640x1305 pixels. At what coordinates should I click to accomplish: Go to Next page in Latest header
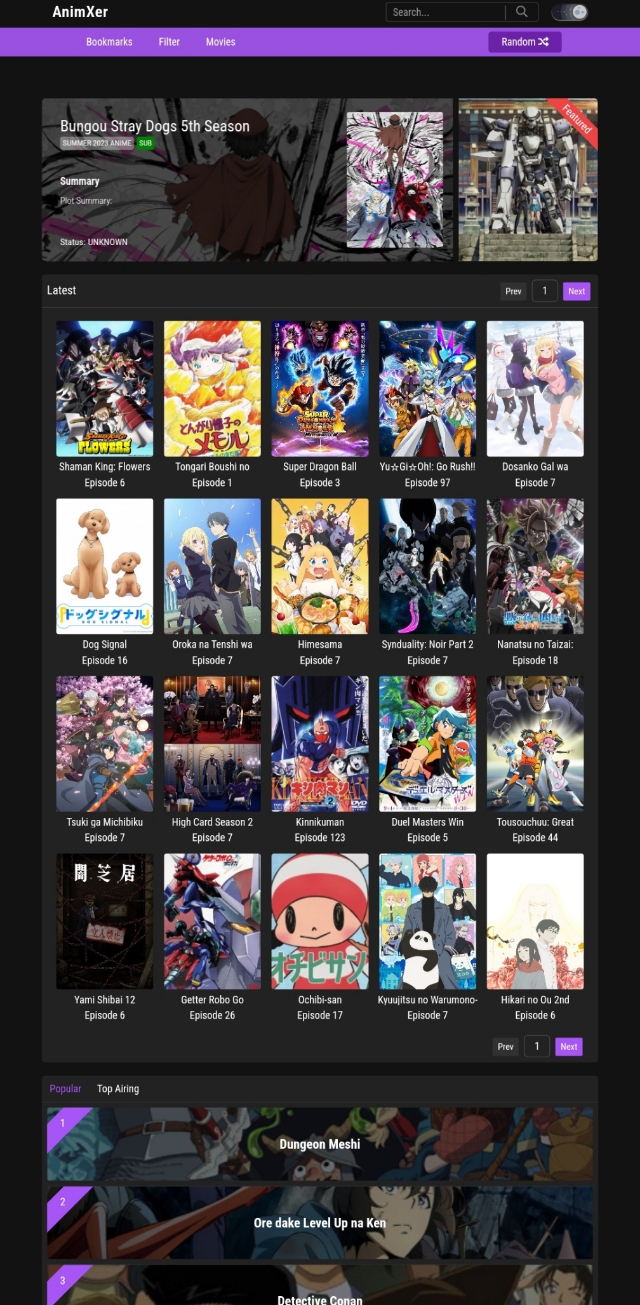tap(576, 291)
